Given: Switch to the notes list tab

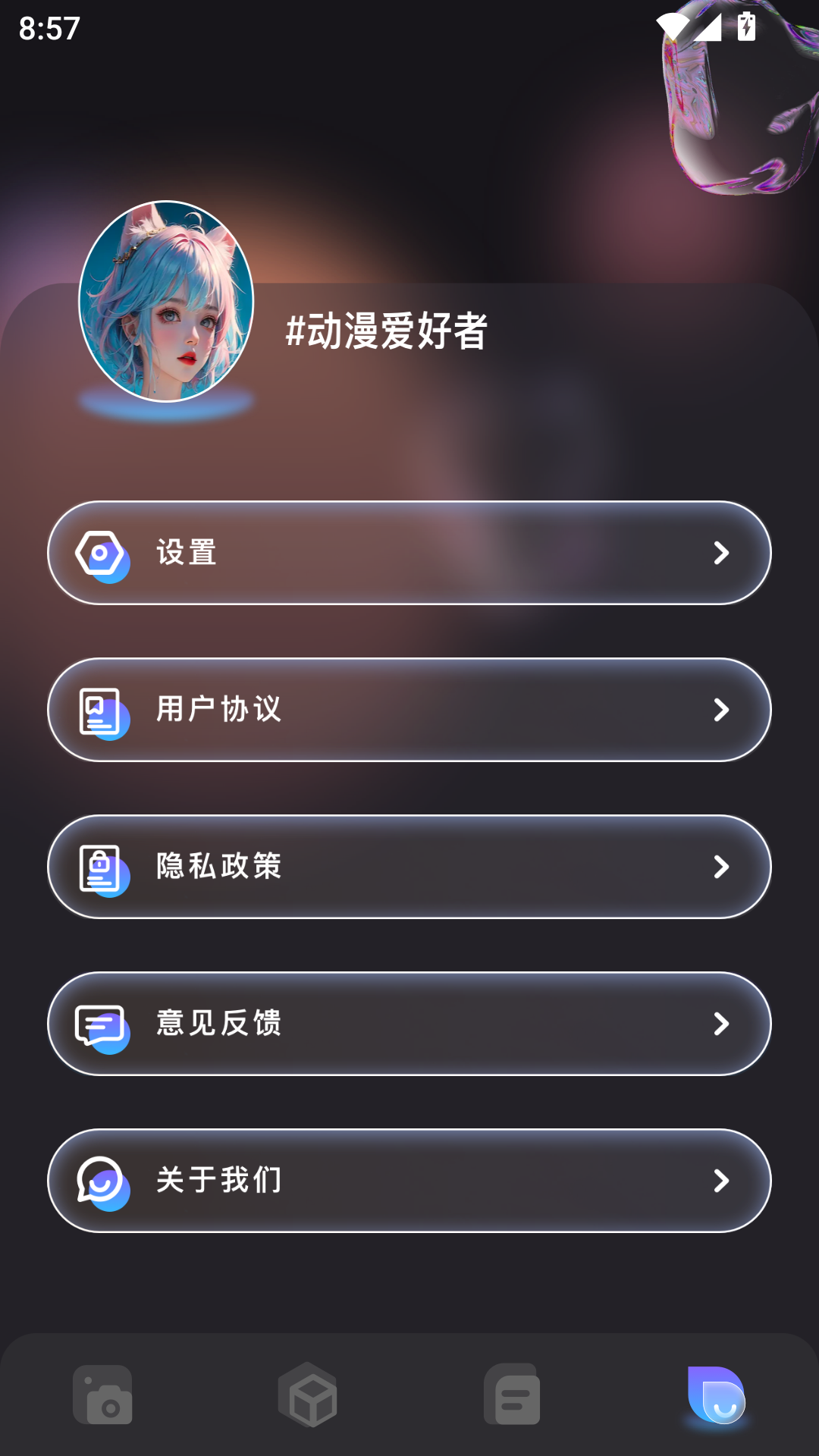Looking at the screenshot, I should coord(512,1395).
